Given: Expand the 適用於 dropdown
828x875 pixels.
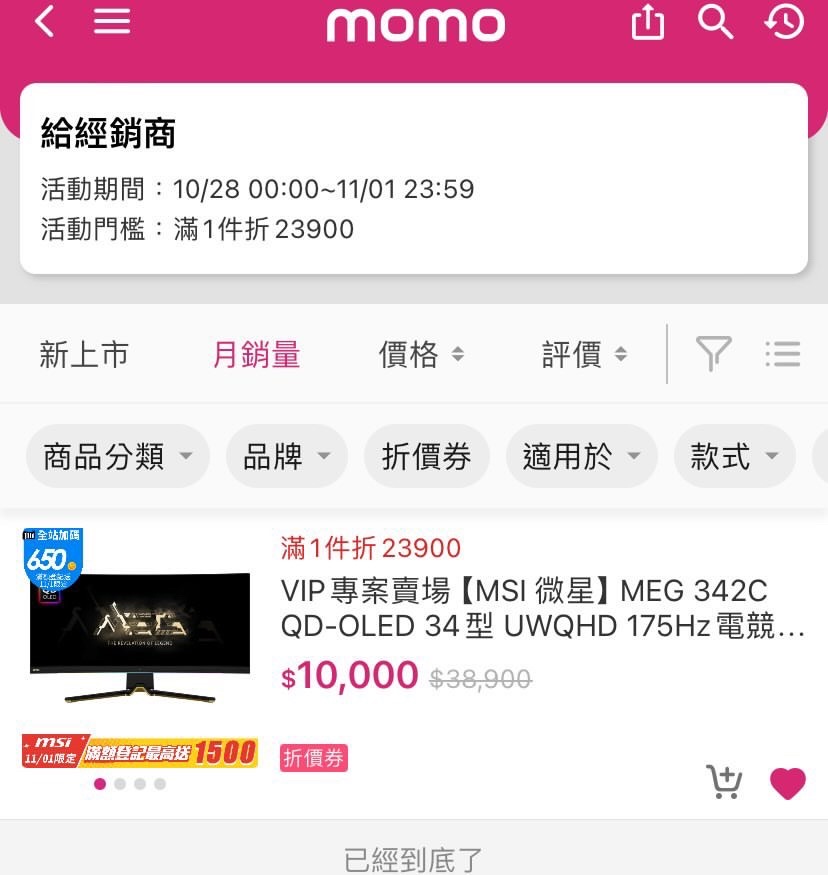Looking at the screenshot, I should click(x=581, y=457).
